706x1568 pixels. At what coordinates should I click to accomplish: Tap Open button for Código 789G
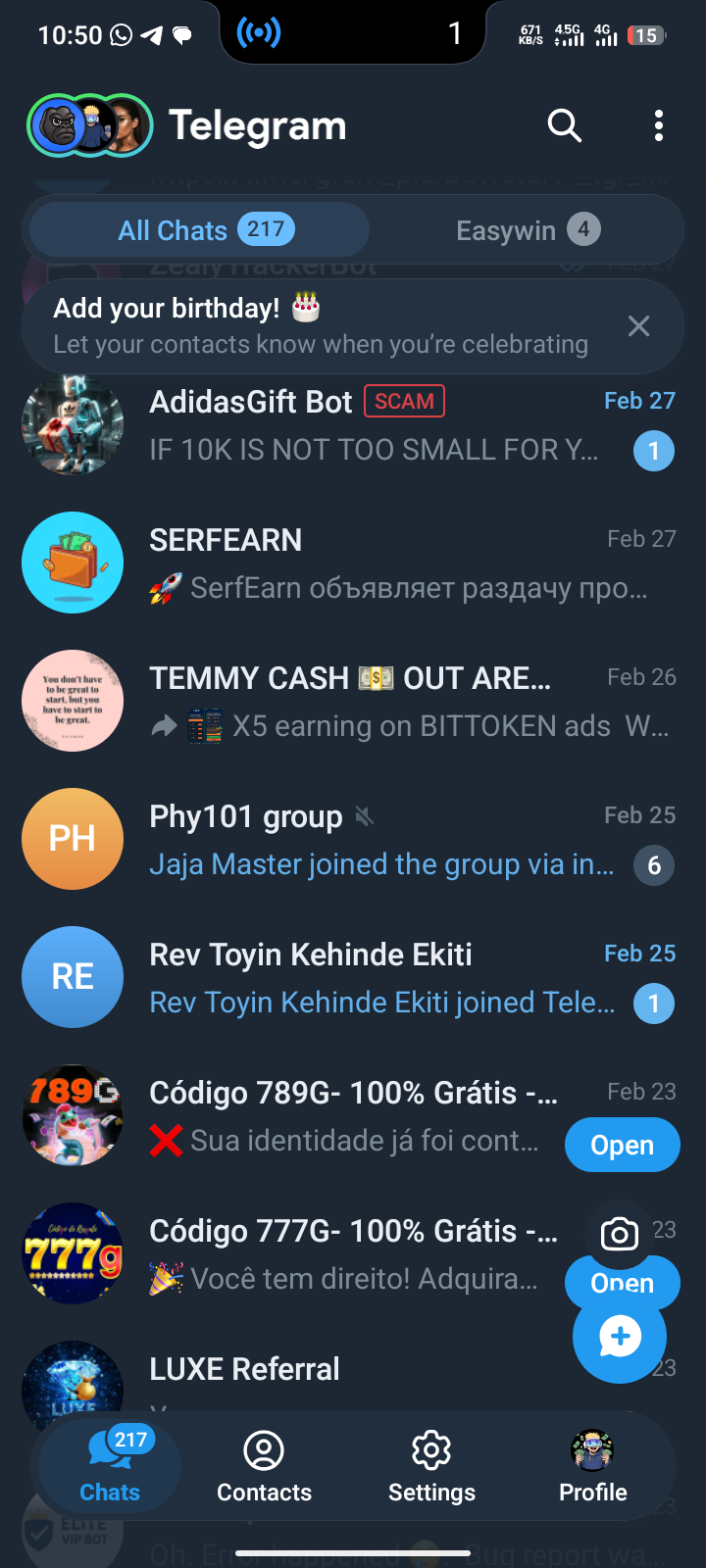point(622,1145)
